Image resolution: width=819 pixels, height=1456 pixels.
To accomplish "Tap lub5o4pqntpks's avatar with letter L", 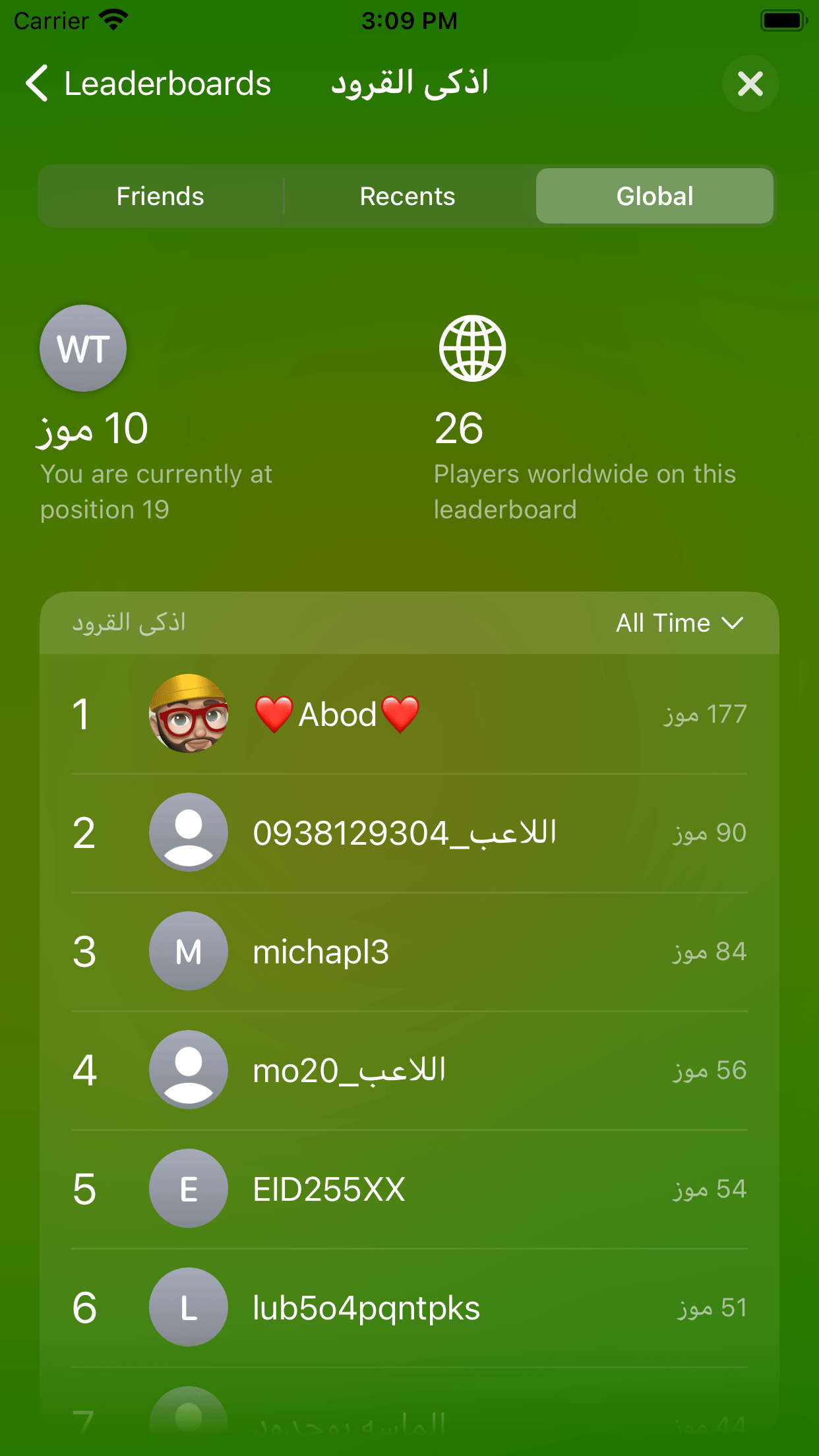I will click(189, 1307).
